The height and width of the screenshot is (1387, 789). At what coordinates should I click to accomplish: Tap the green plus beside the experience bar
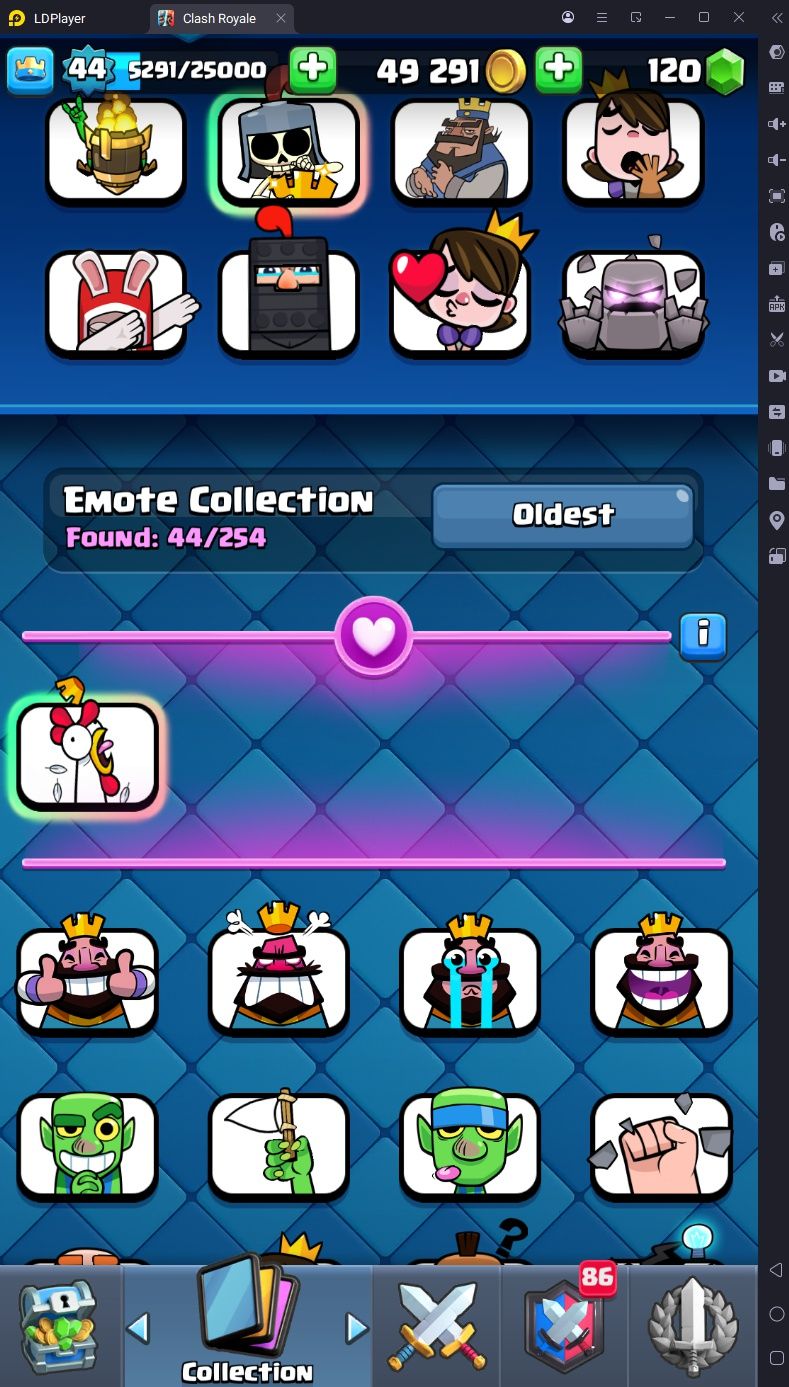313,70
